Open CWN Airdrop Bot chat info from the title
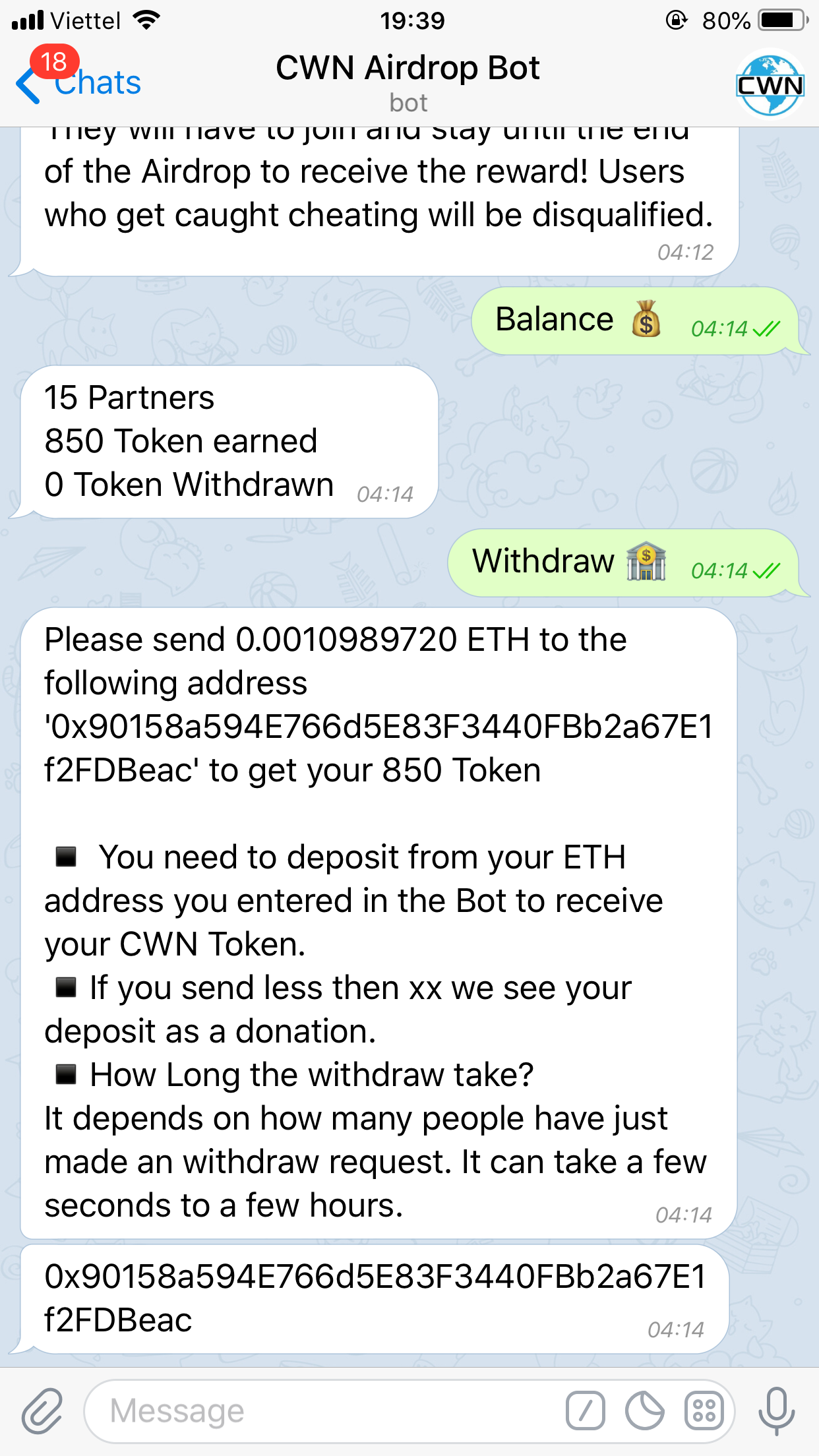819x1456 pixels. pyautogui.click(x=408, y=80)
